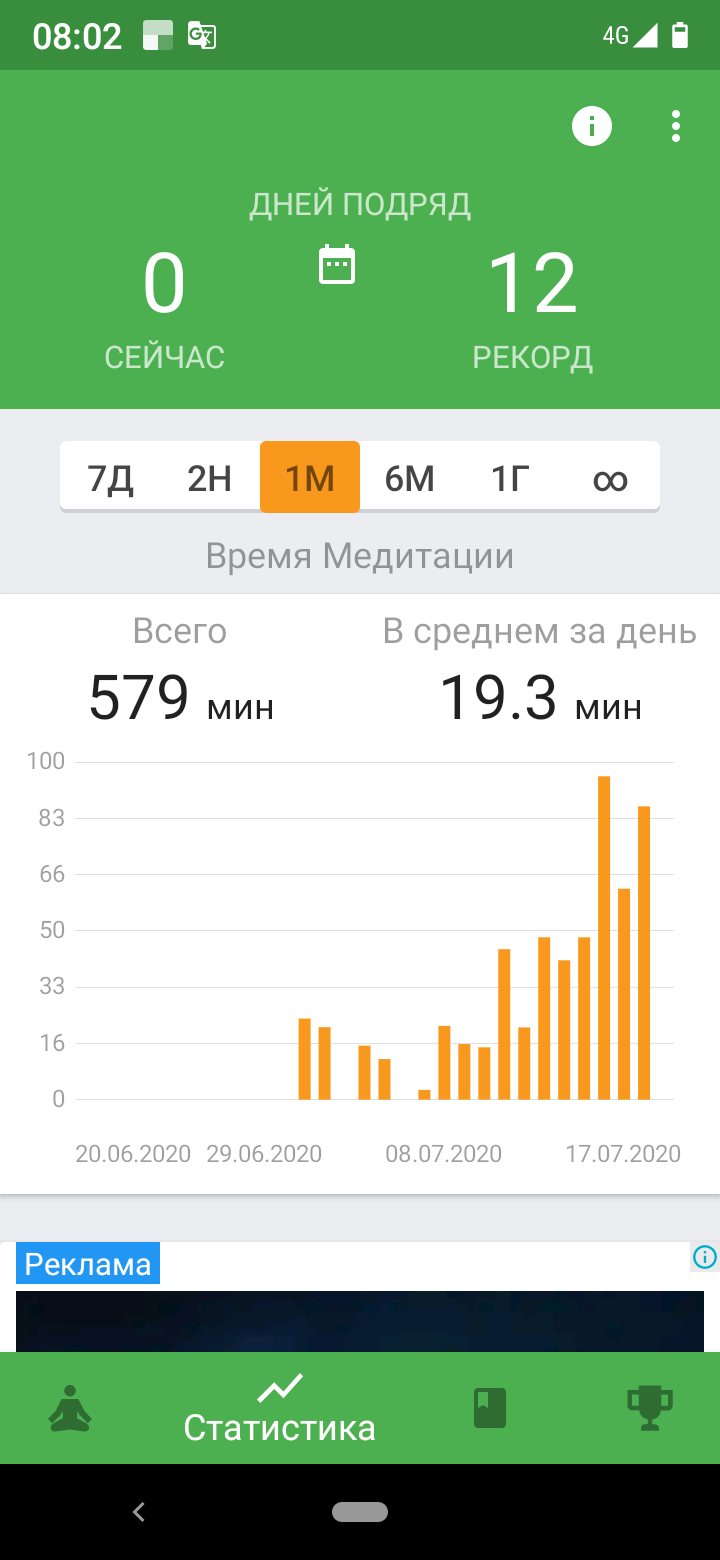720x1560 pixels.
Task: Open the journal book tab
Action: pyautogui.click(x=489, y=1408)
